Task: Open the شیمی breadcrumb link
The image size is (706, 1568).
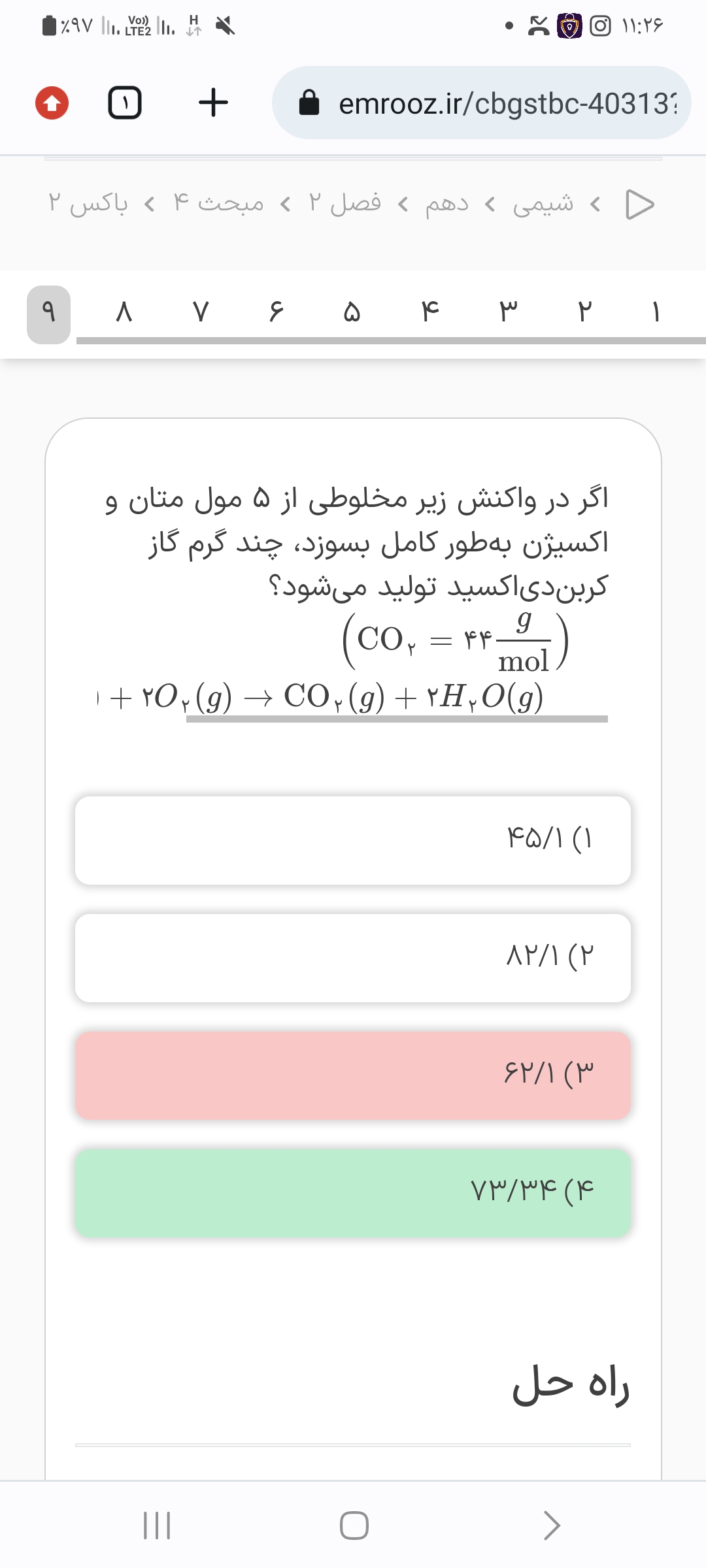Action: click(x=543, y=203)
